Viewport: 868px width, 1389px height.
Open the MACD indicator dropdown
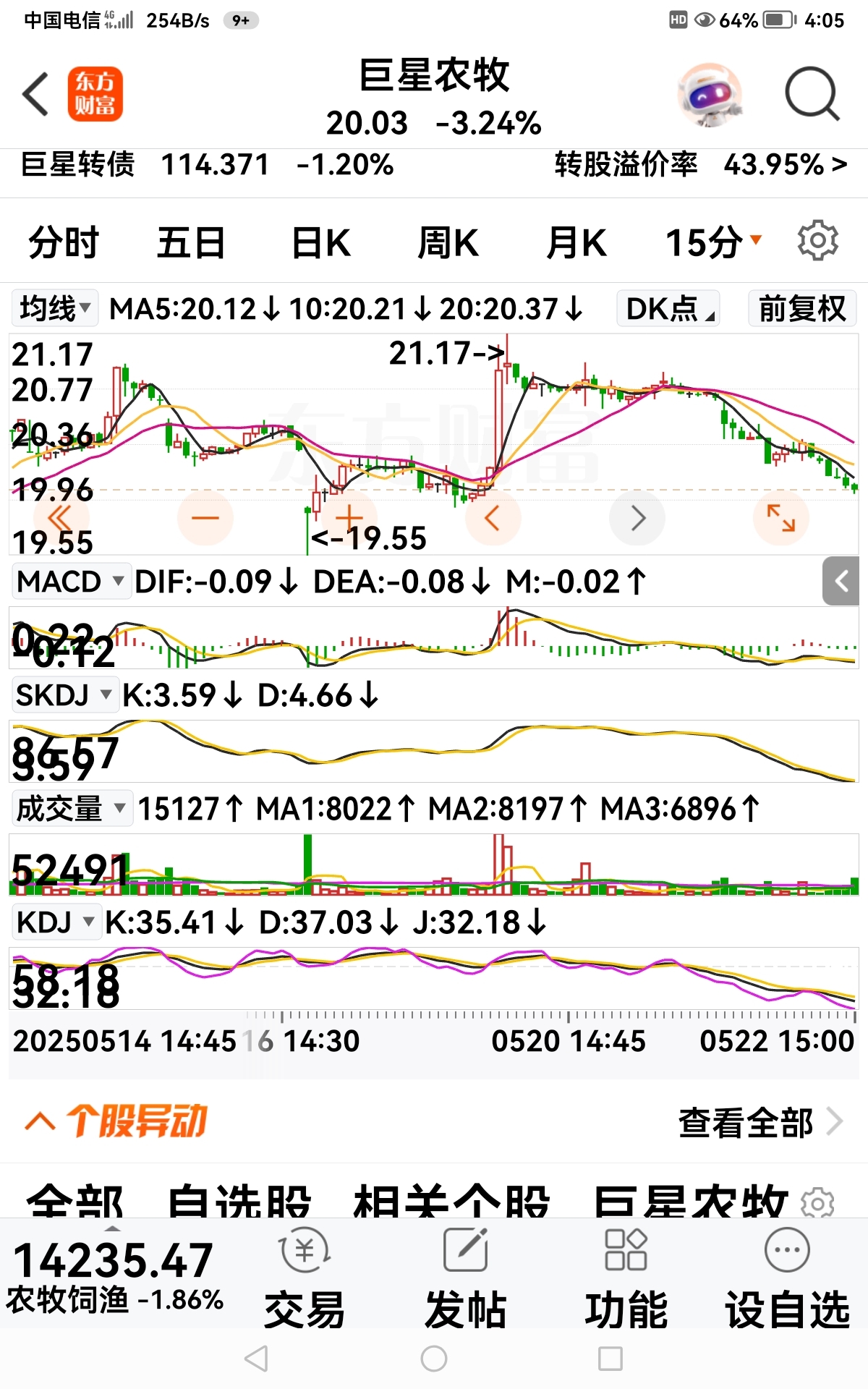[71, 582]
